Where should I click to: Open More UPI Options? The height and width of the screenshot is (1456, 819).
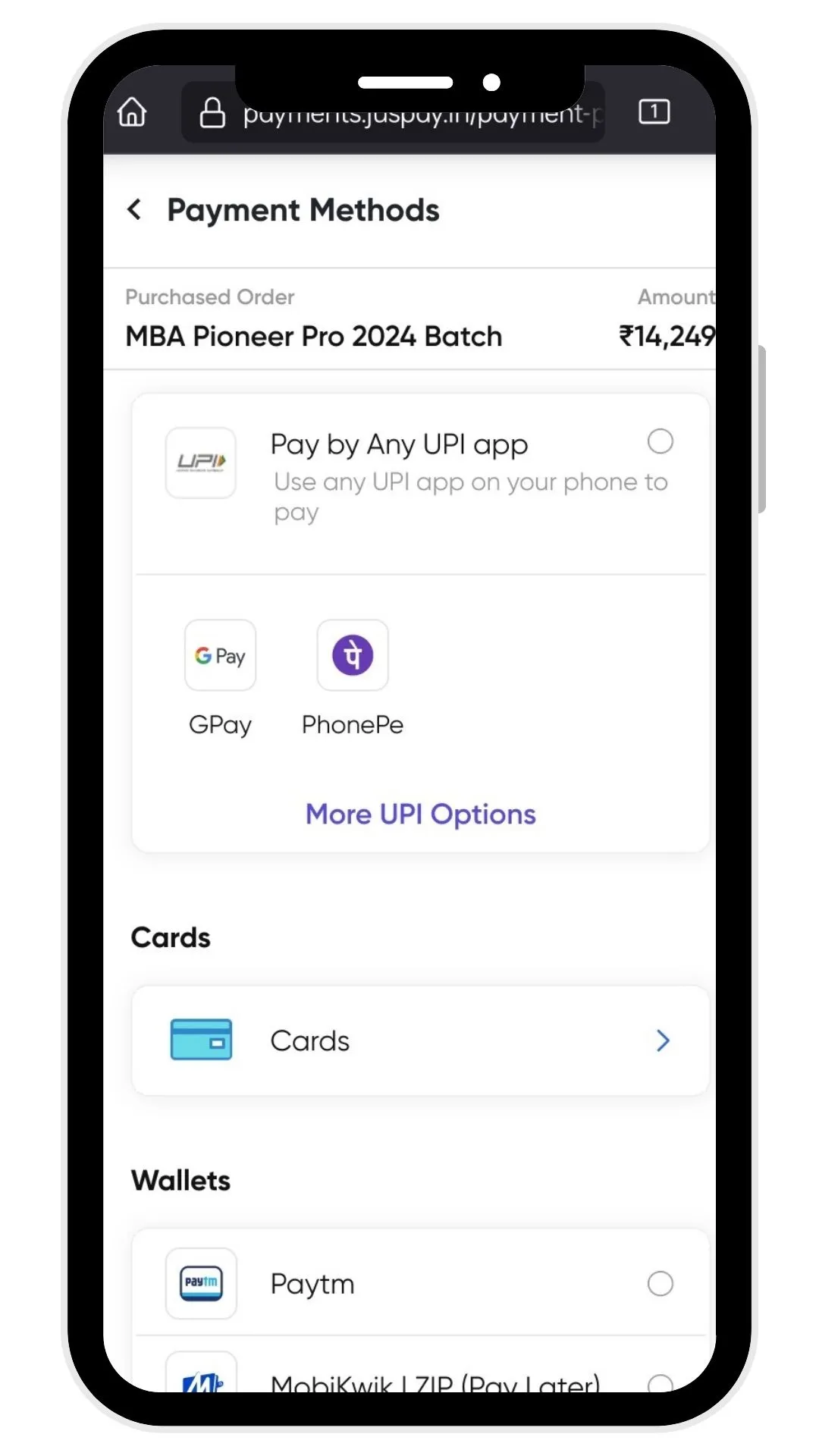pyautogui.click(x=420, y=814)
